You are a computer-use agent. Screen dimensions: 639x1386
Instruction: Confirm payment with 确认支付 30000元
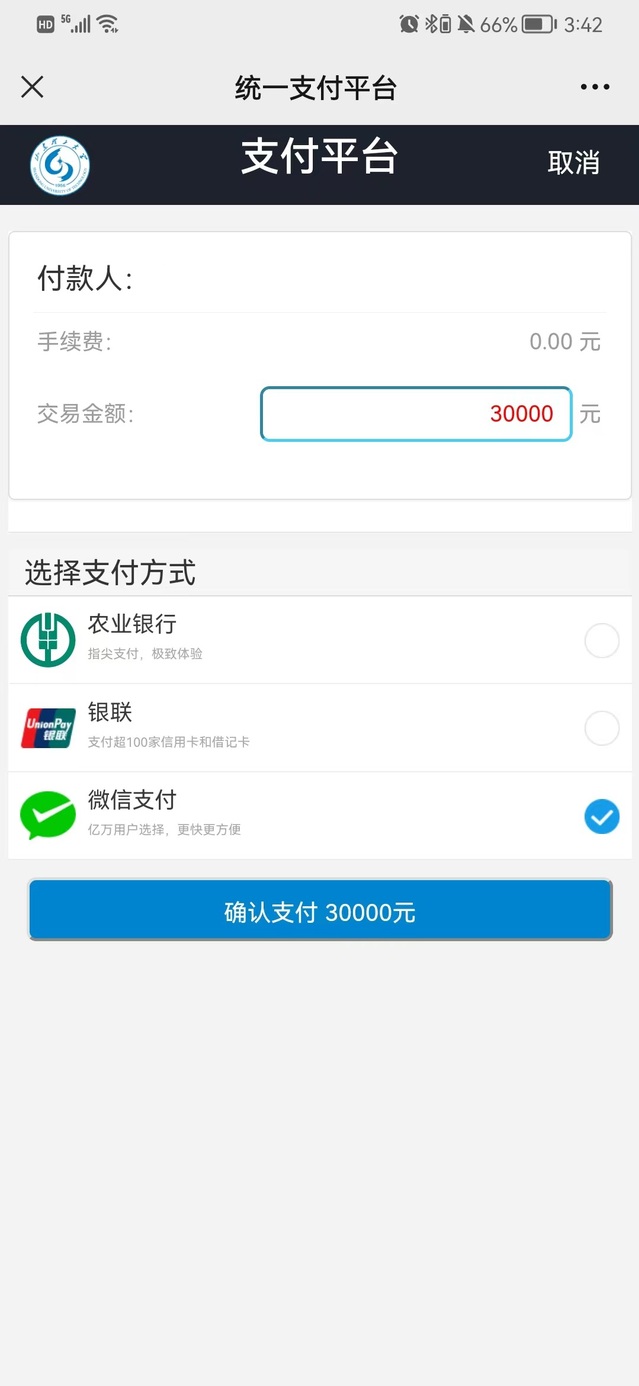(x=319, y=911)
